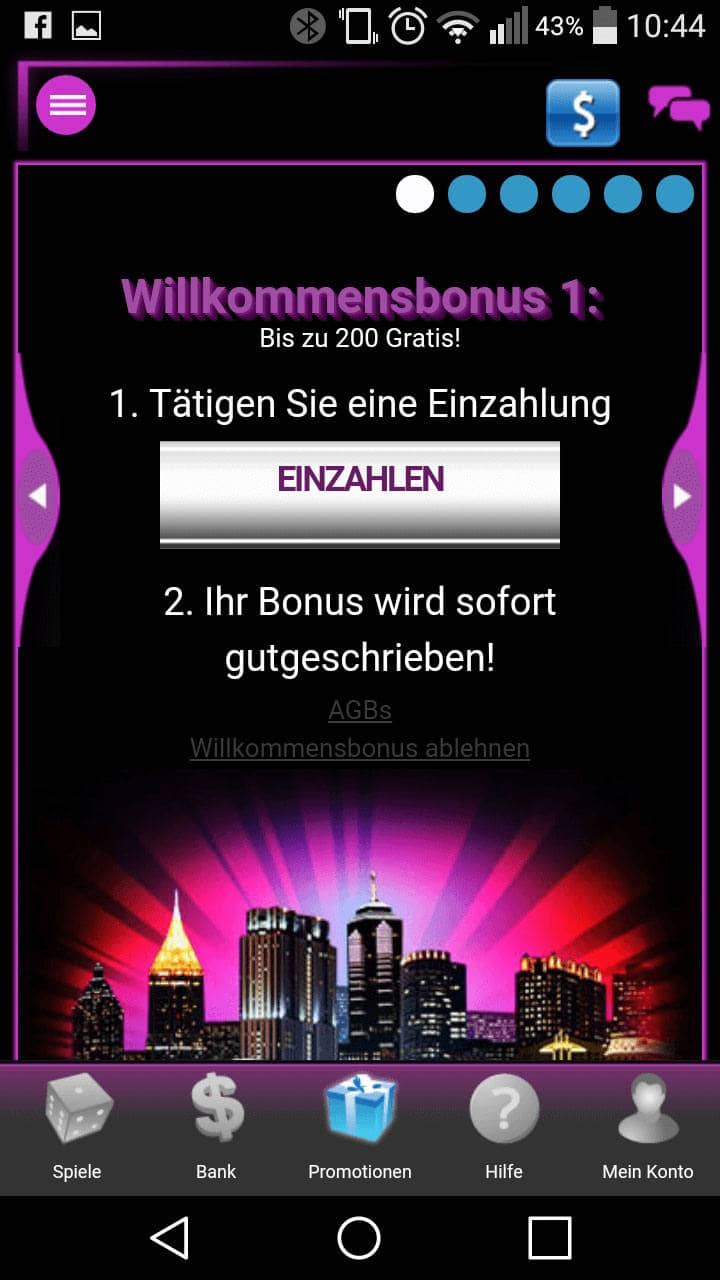This screenshot has width=720, height=1280.
Task: Go to the previous promotion slide arrow
Action: coord(37,496)
